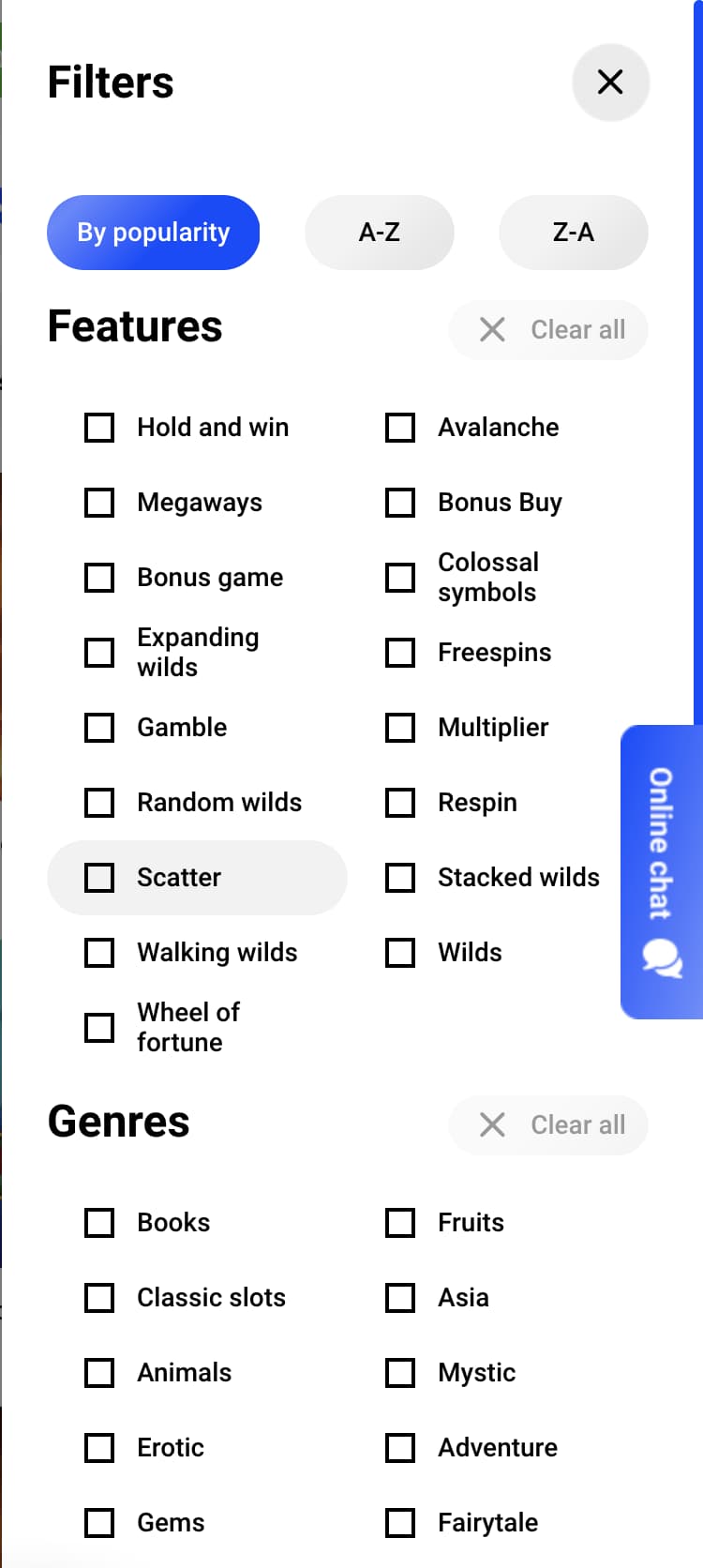
Task: Sort games A-Z
Action: (x=379, y=233)
